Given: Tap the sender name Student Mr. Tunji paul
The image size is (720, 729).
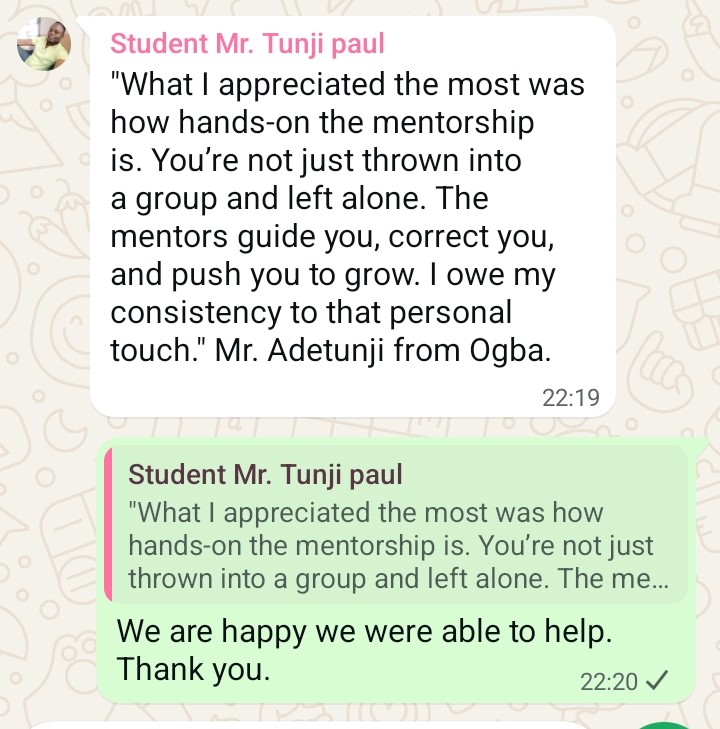Looking at the screenshot, I should 247,44.
